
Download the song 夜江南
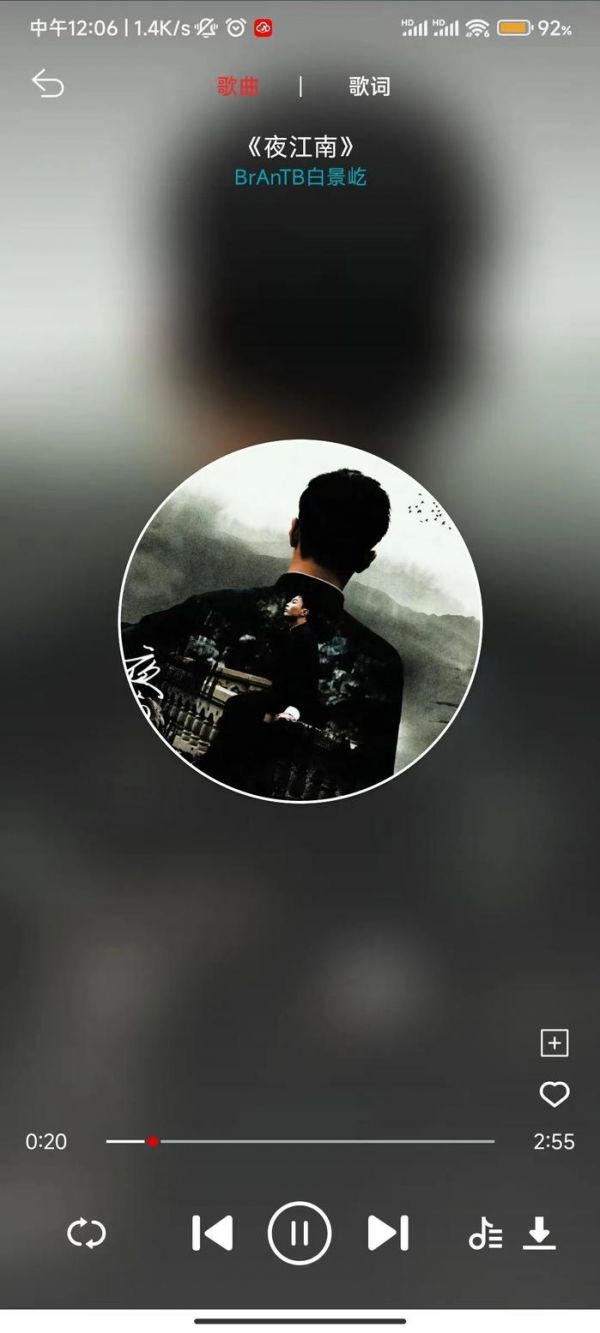tap(539, 1233)
